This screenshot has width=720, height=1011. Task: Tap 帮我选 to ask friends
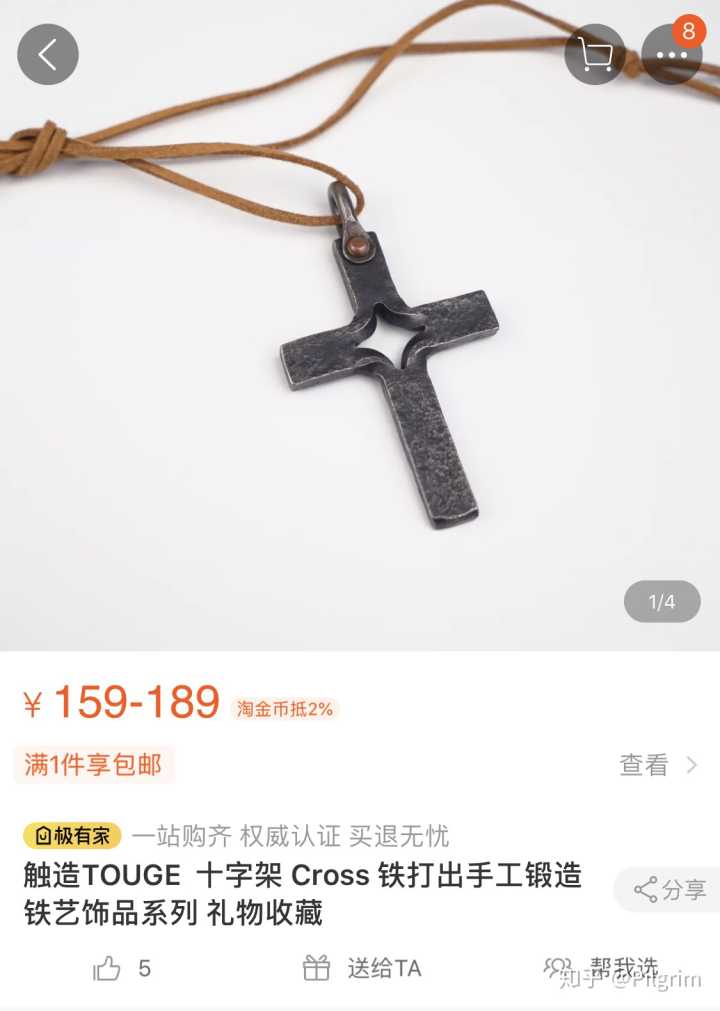(x=601, y=967)
